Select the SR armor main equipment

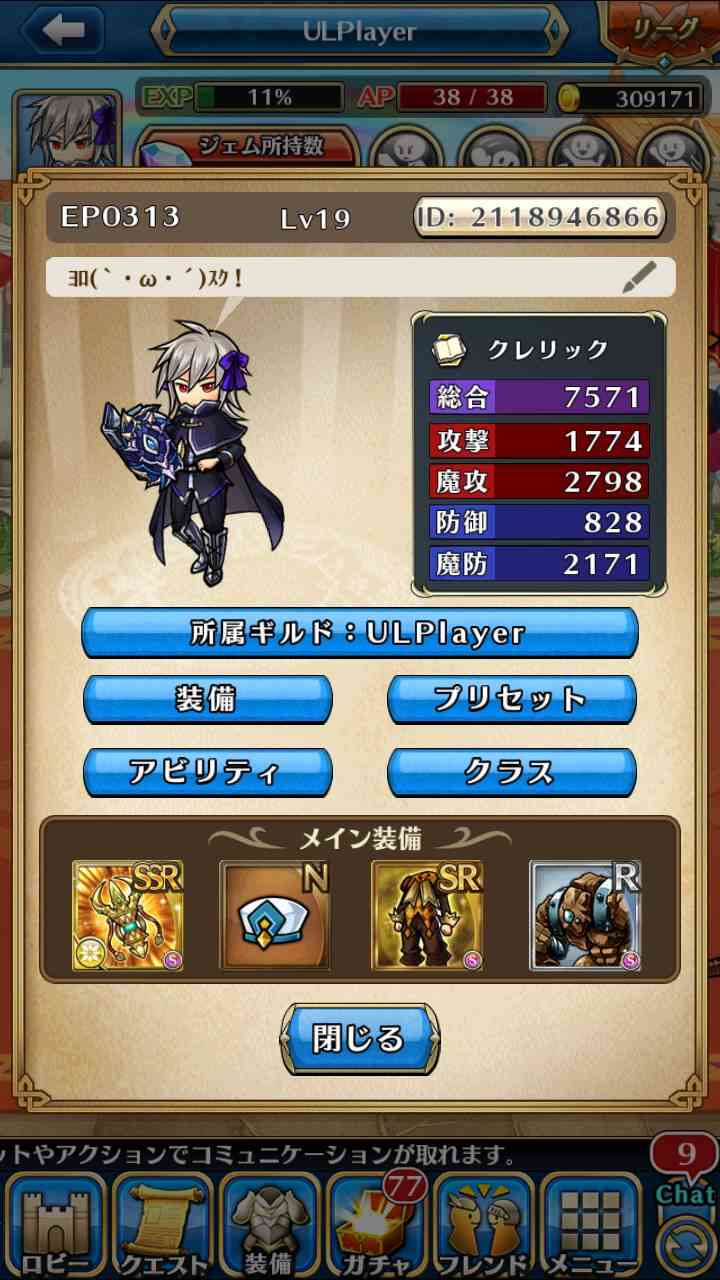pos(427,915)
